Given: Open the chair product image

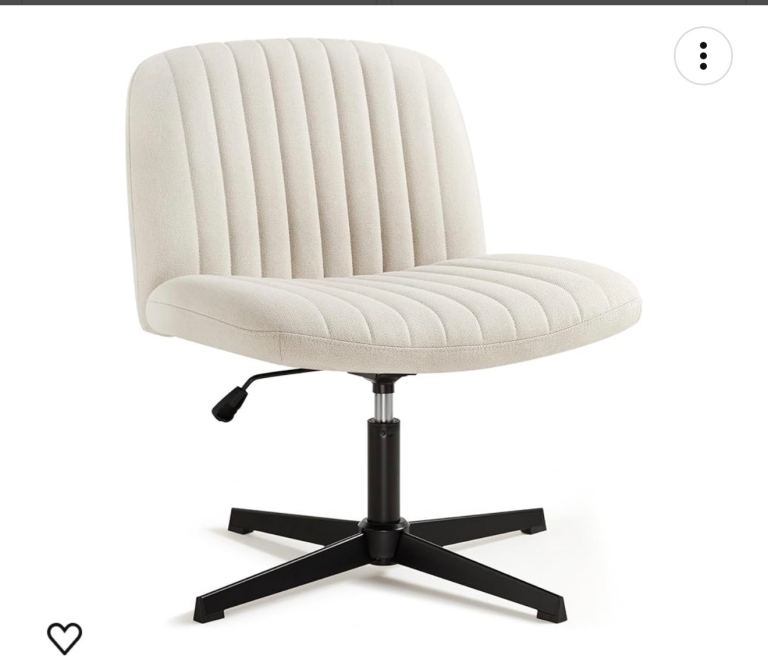Looking at the screenshot, I should coord(384,331).
